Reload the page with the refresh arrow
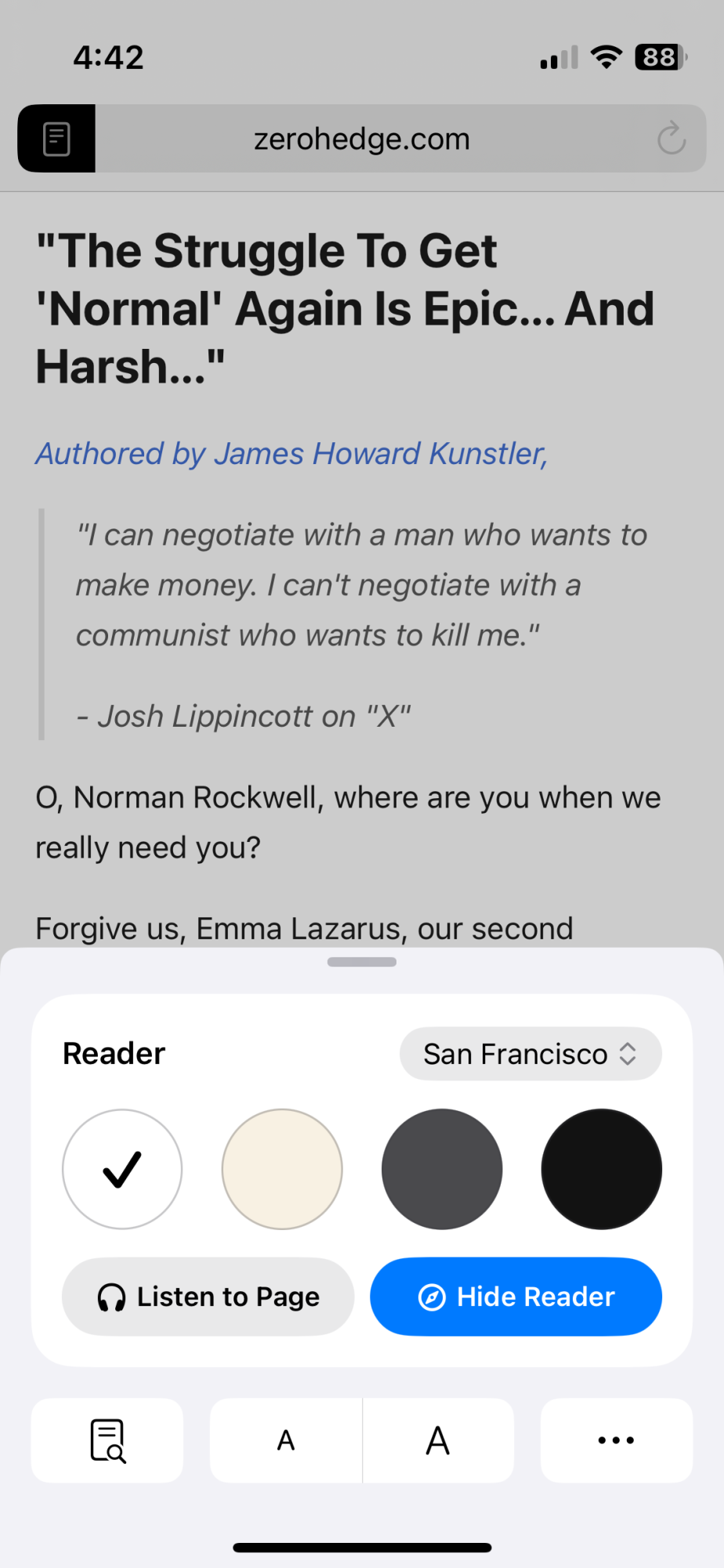Image resolution: width=724 pixels, height=1568 pixels. tap(672, 139)
